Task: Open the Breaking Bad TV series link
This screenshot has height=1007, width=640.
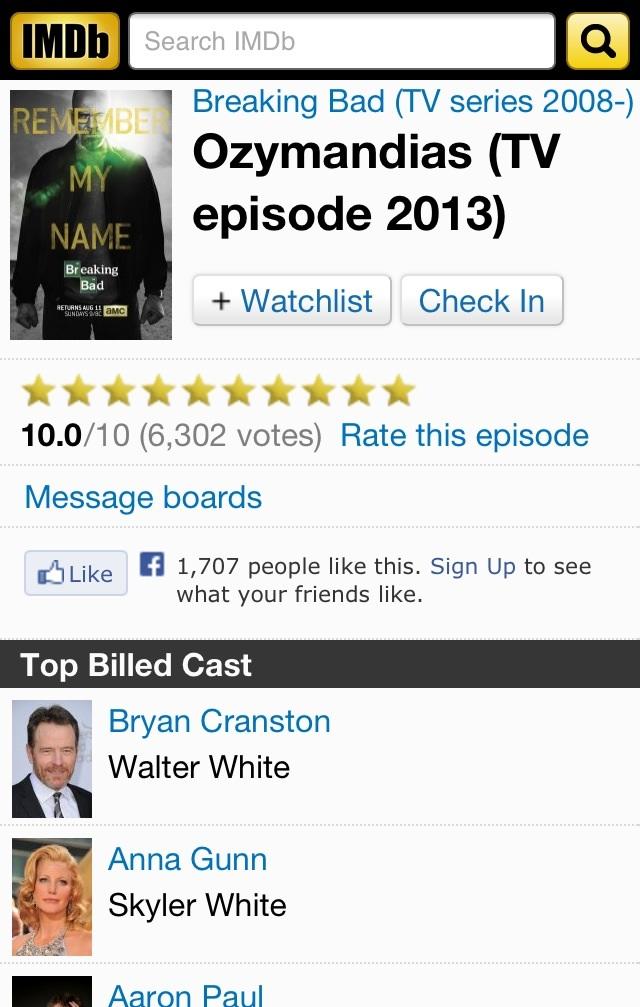Action: [x=412, y=102]
